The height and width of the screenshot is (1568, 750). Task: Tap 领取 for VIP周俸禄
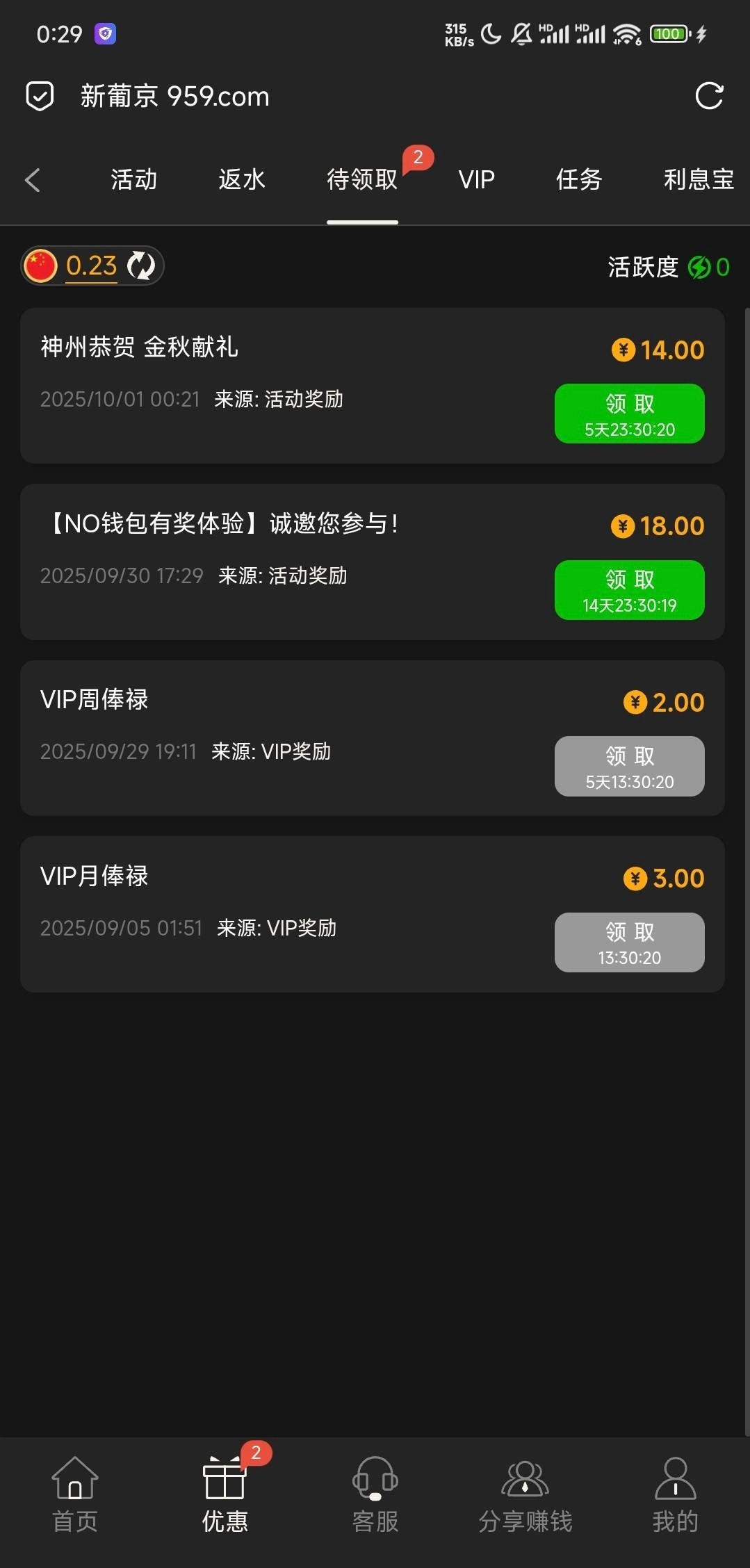click(629, 766)
